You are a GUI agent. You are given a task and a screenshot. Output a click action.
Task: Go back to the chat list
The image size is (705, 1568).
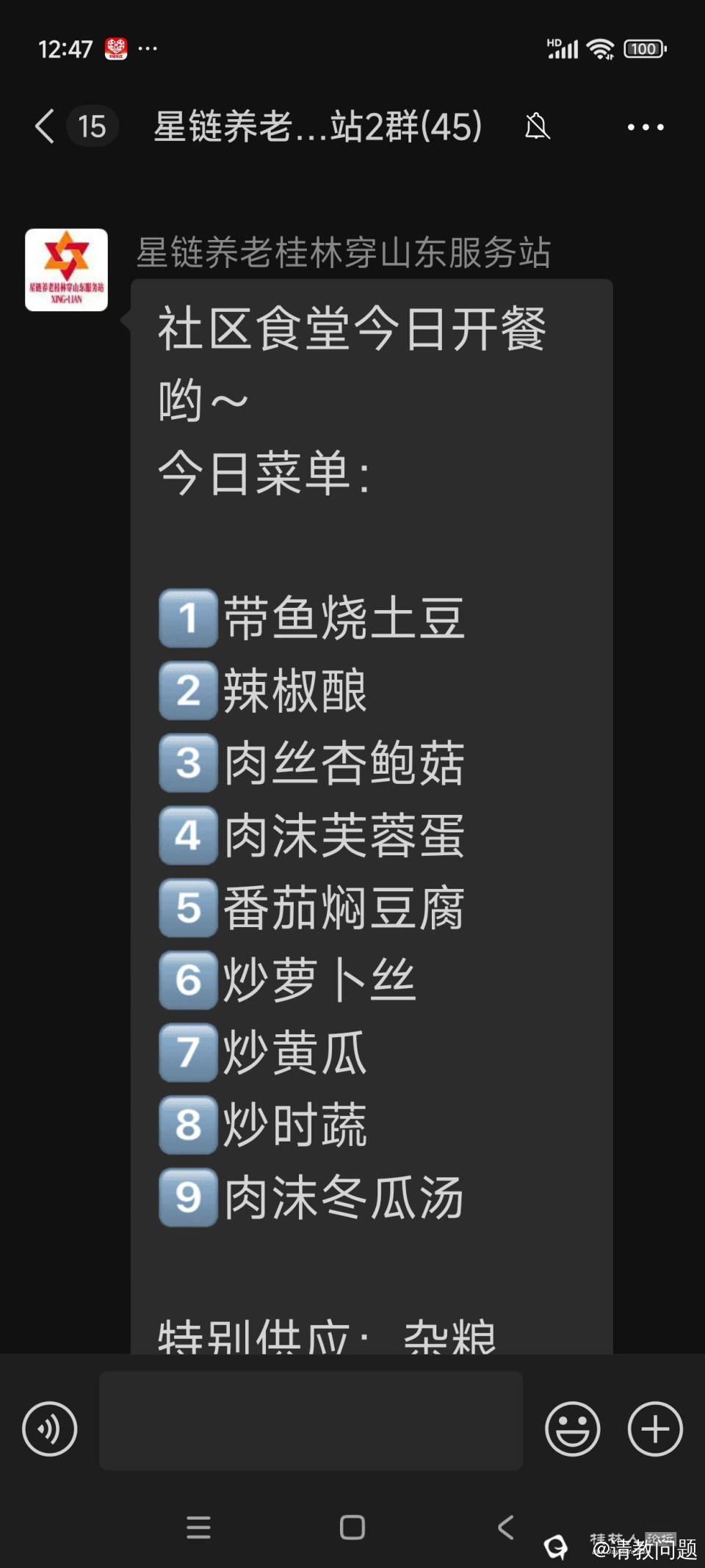(46, 126)
